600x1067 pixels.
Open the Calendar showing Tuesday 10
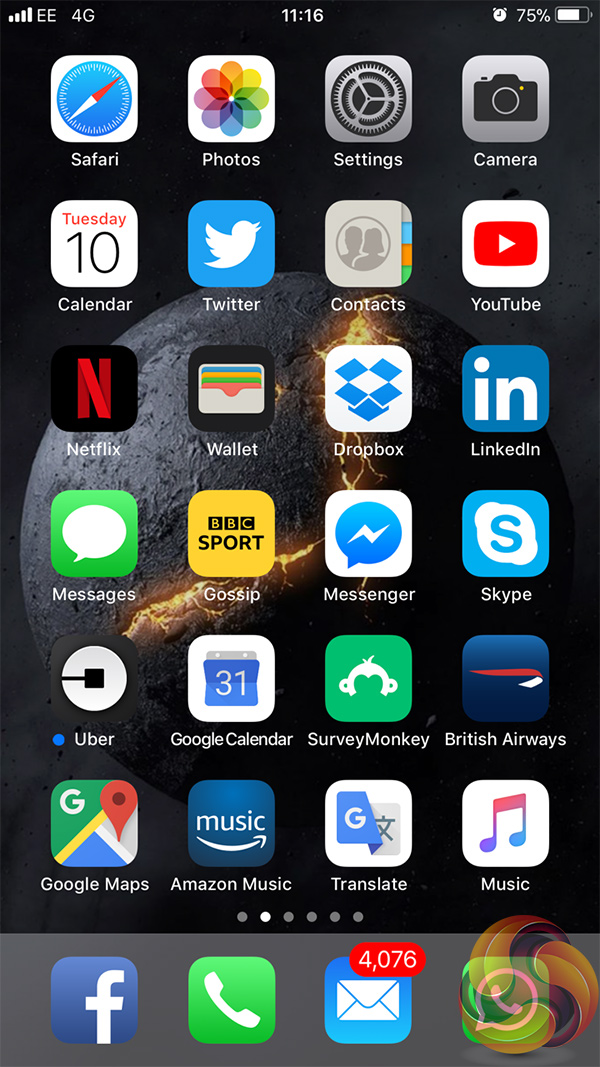click(94, 244)
